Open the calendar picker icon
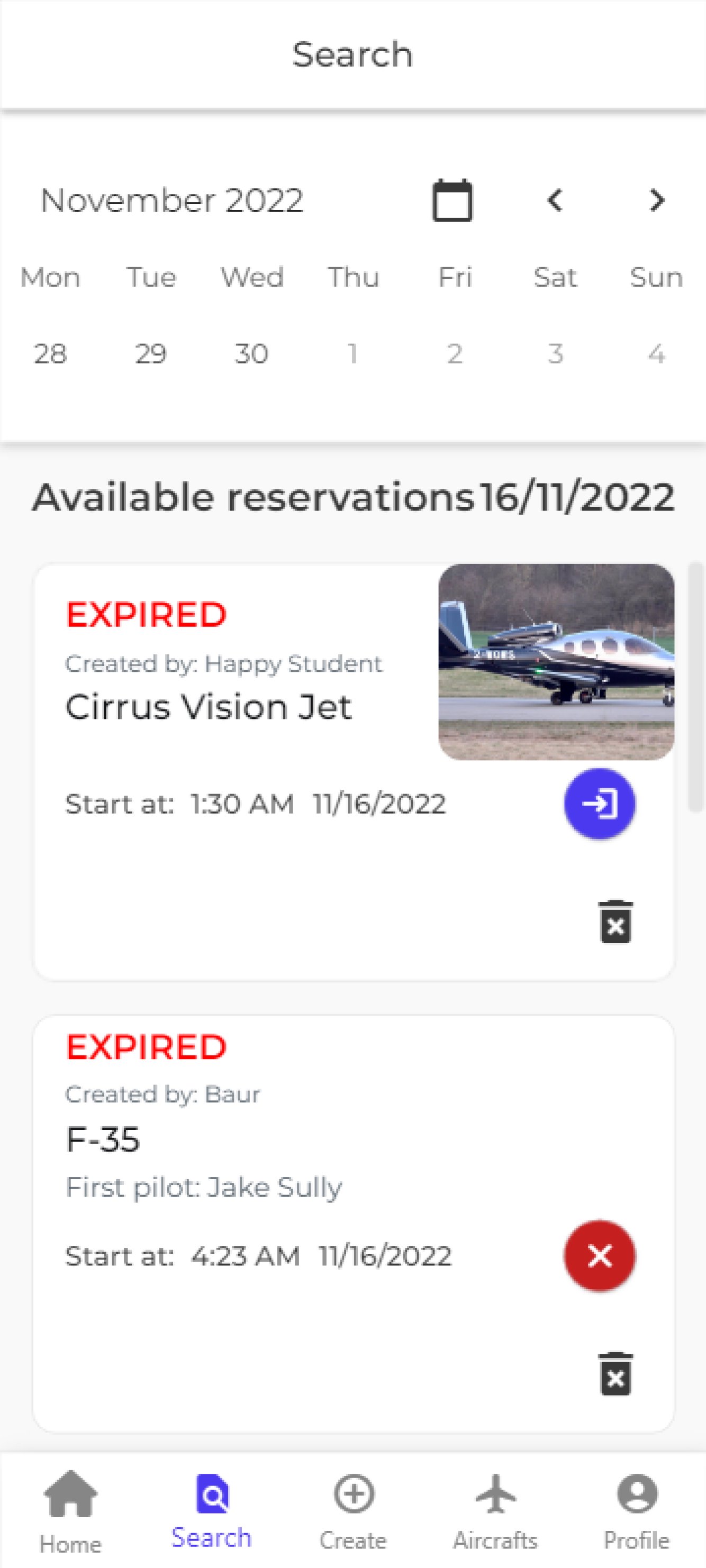 (x=452, y=200)
